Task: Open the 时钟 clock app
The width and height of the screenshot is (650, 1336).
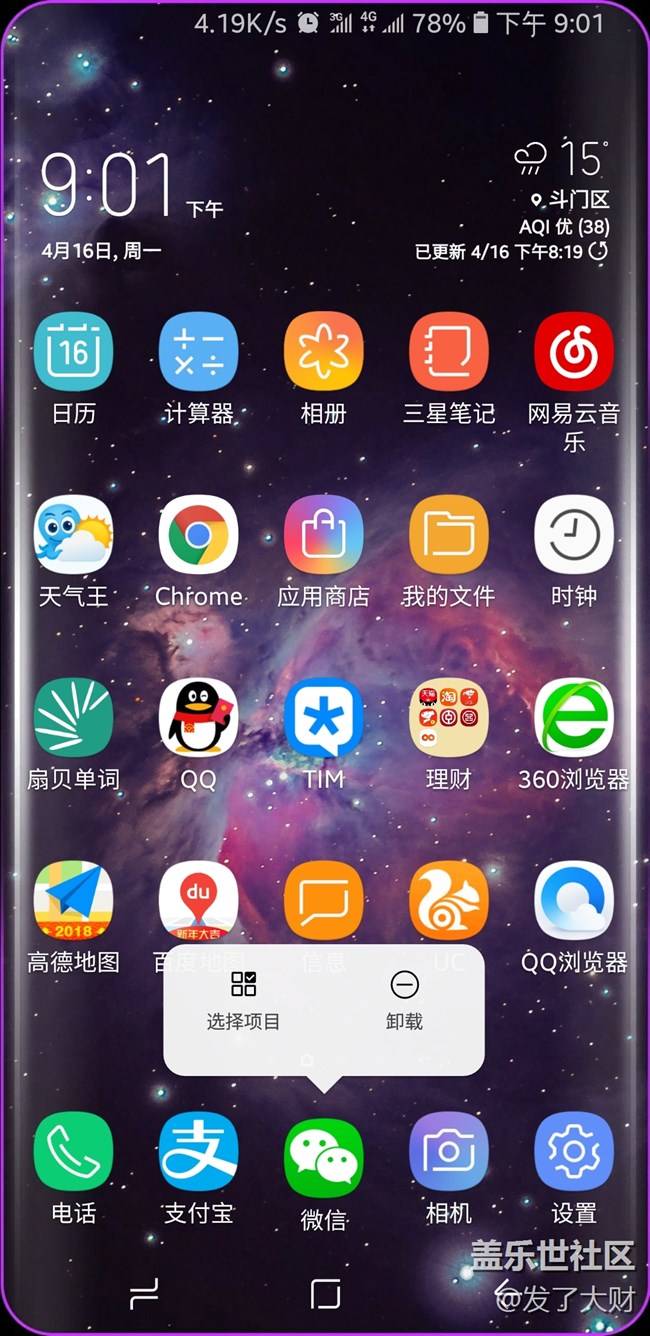Action: (573, 535)
